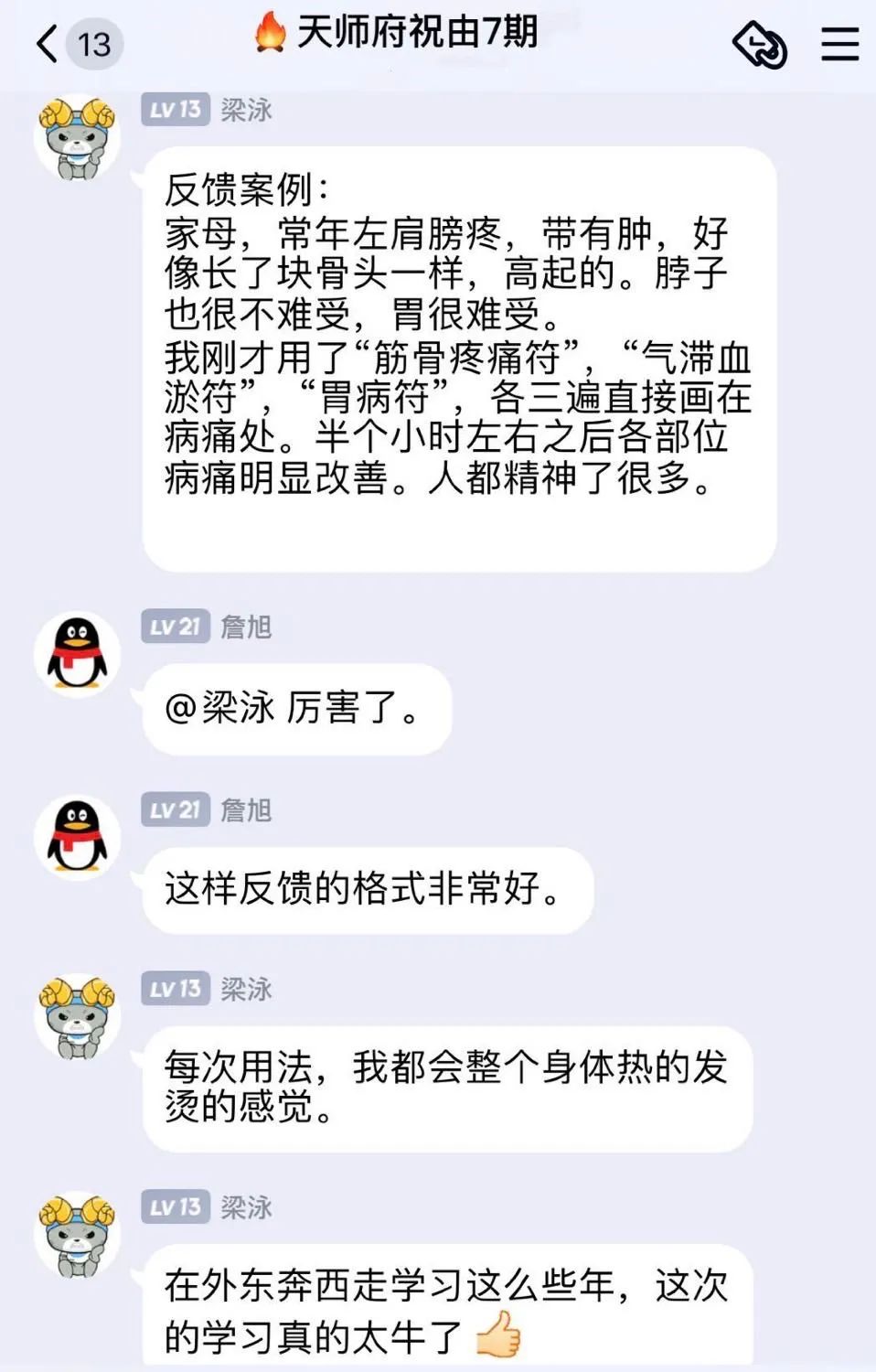This screenshot has height=1372, width=876.
Task: Open 梁泳's avatar beside 每次用法 message
Action: pos(78,1016)
